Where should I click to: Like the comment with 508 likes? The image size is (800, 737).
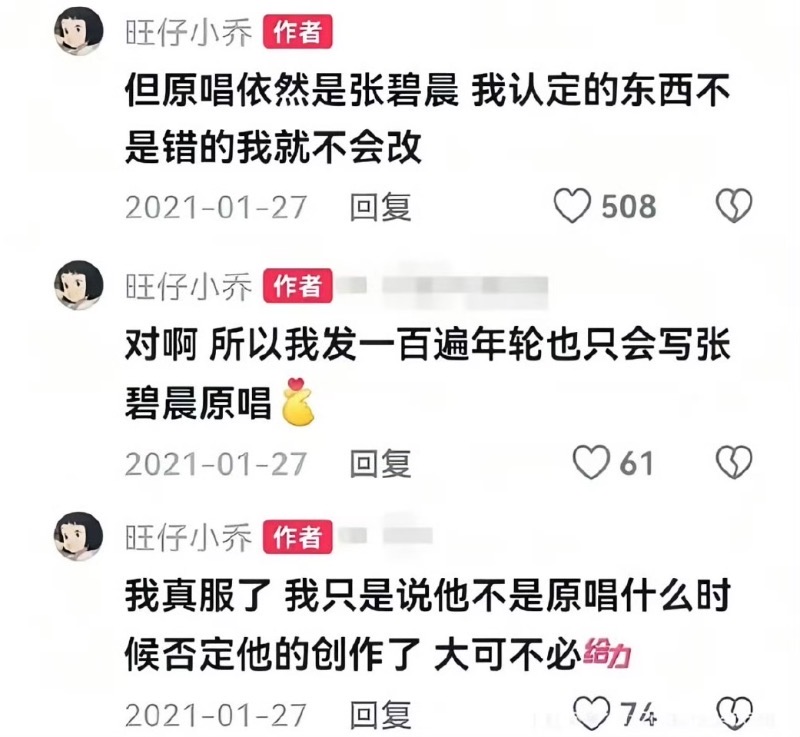pos(573,206)
